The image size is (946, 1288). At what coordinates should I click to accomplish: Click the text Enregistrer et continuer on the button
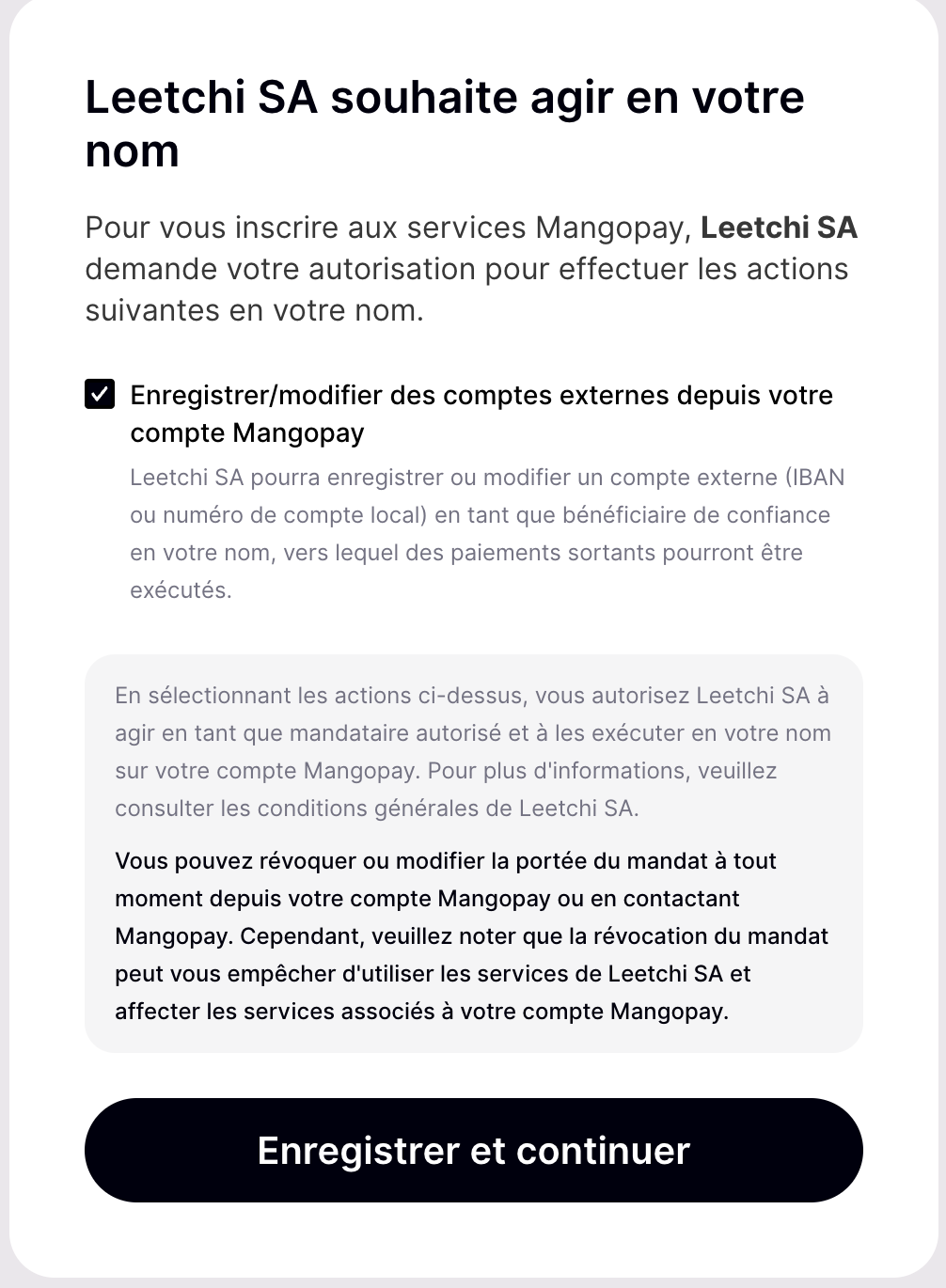pos(473,1150)
